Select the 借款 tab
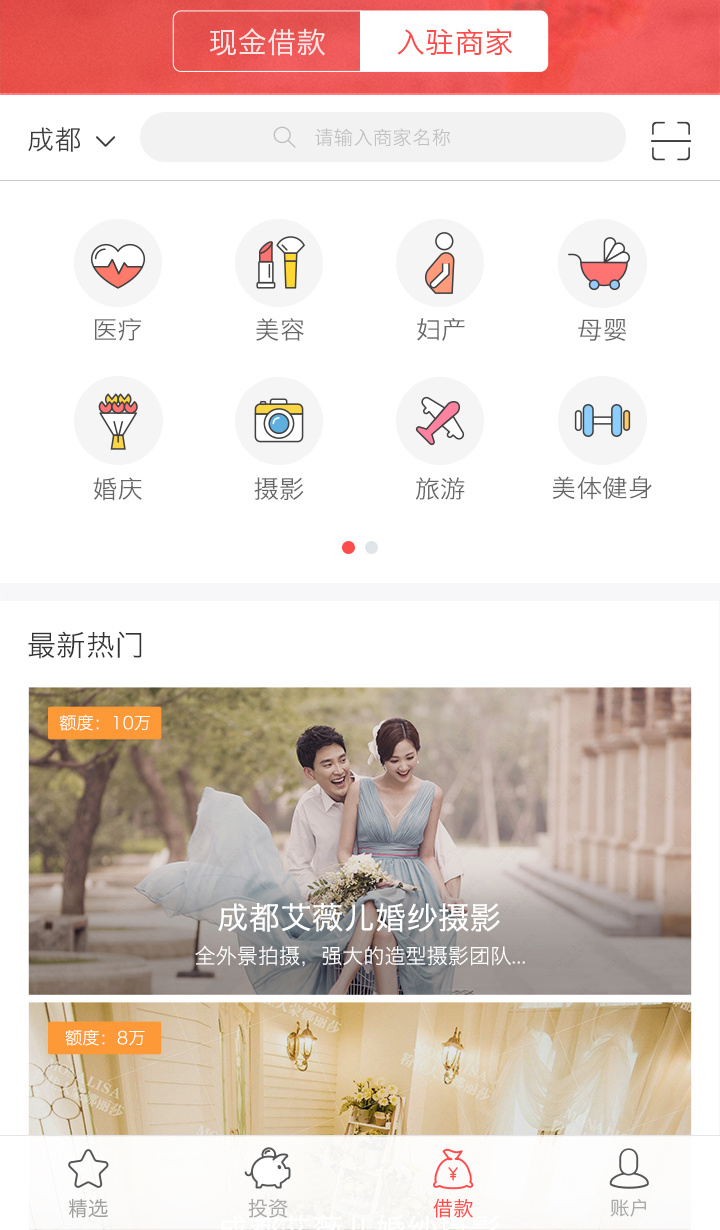 tap(452, 1183)
